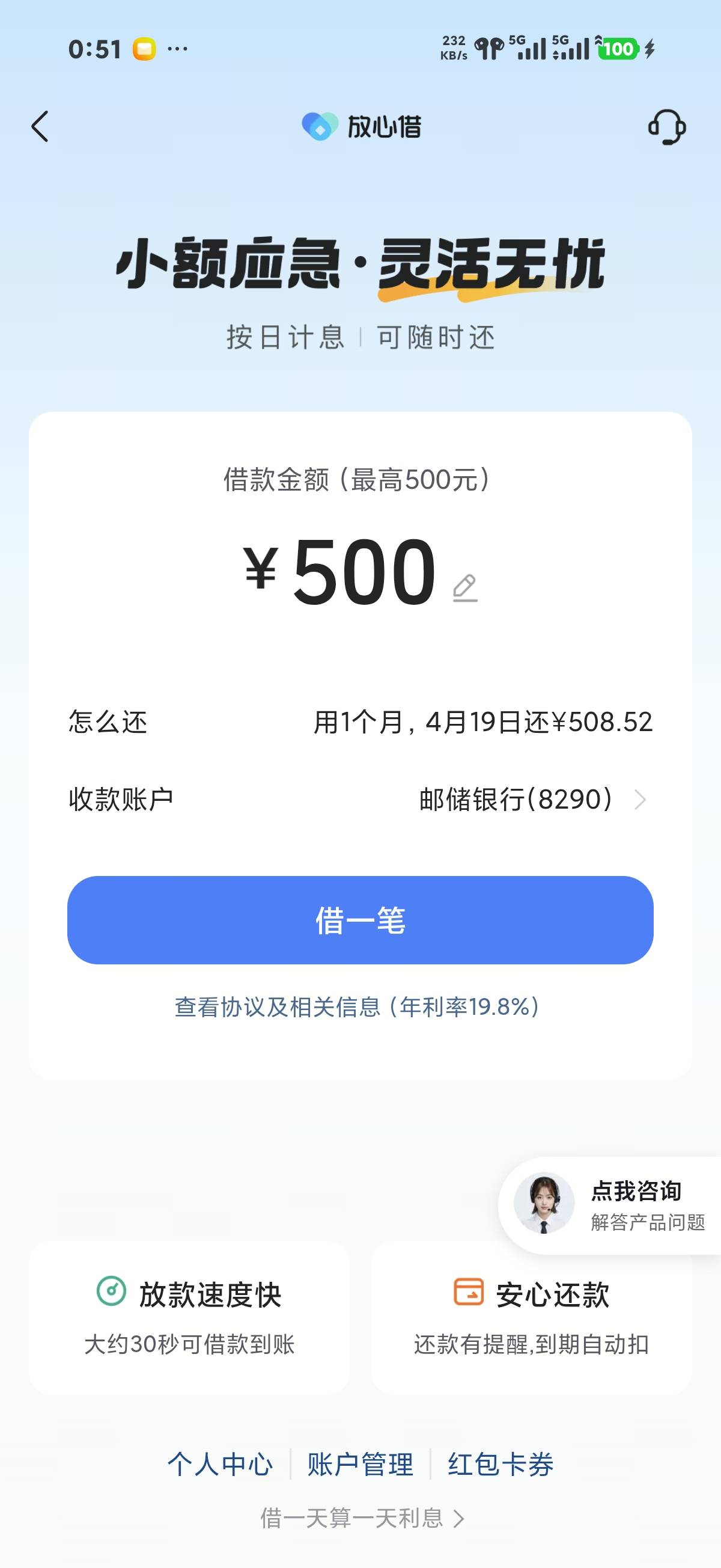Go back using the top-left arrow
Viewport: 721px width, 1568px height.
click(x=40, y=127)
